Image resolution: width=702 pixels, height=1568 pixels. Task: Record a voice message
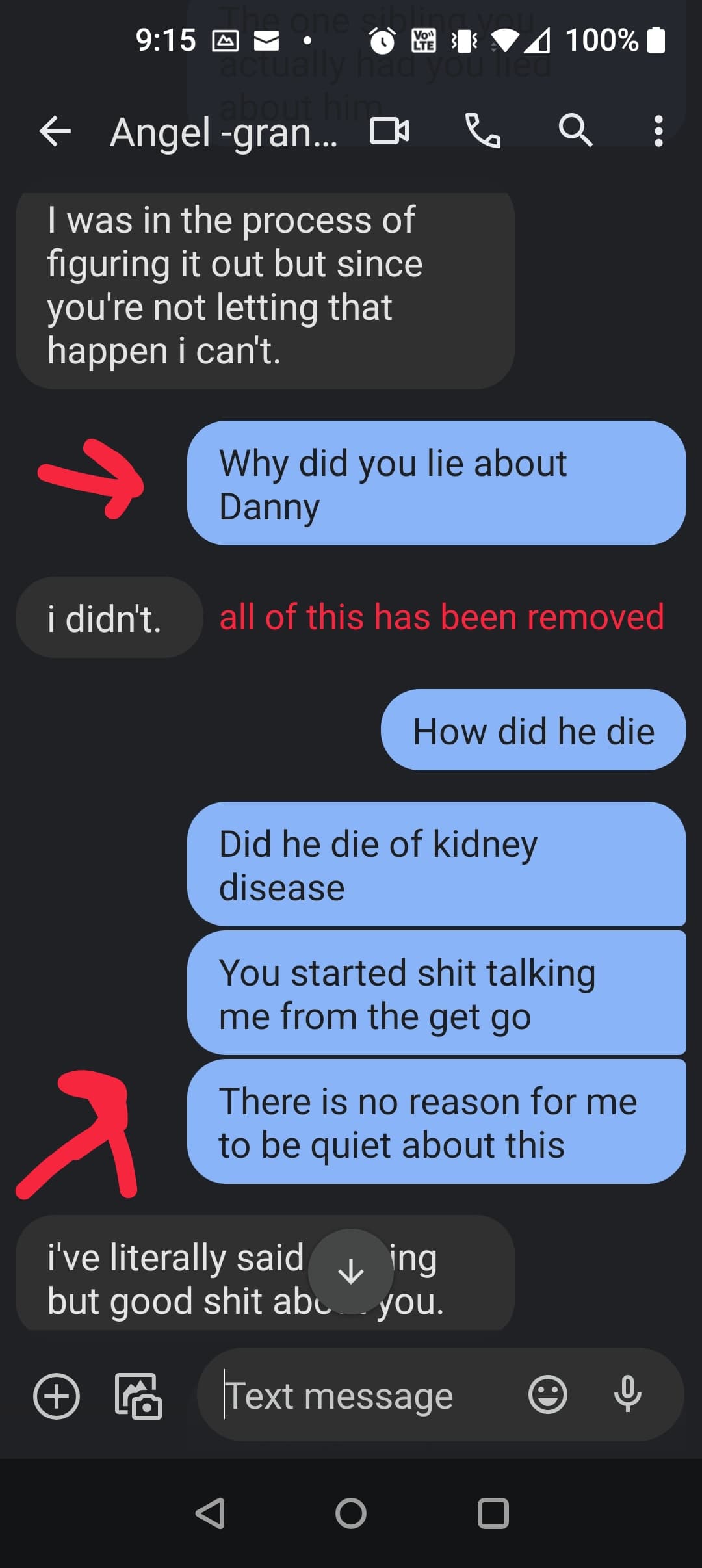628,1394
